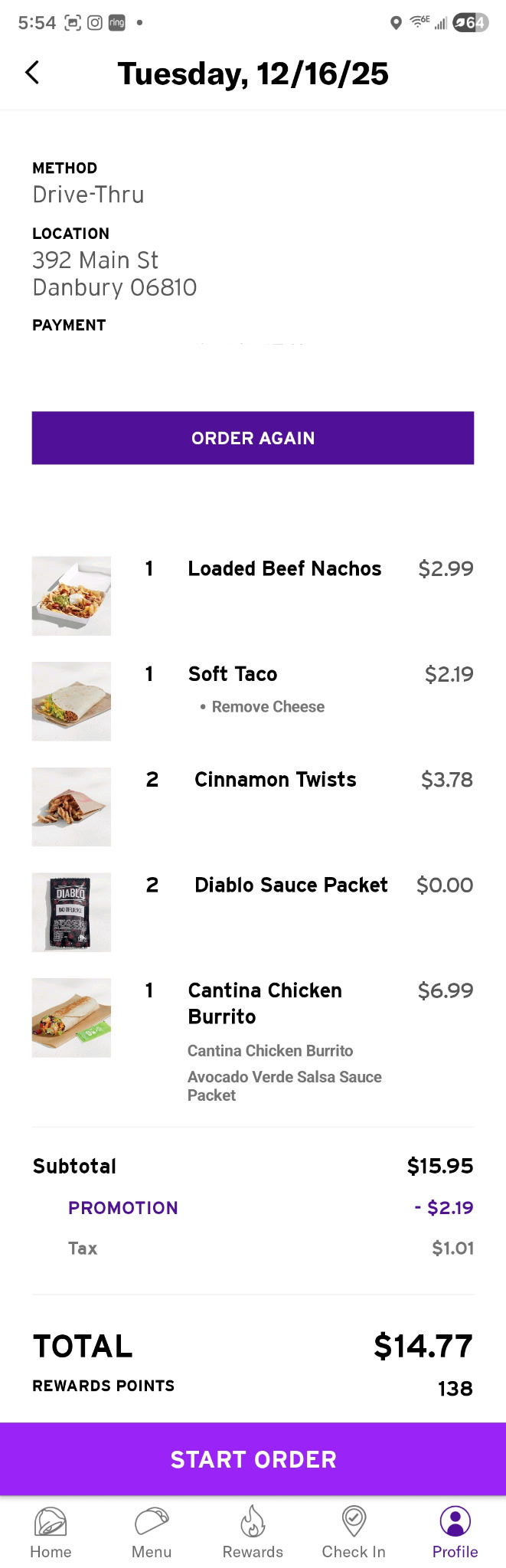Screen dimensions: 506x1568
Task: Go back from the order details
Action: point(32,73)
